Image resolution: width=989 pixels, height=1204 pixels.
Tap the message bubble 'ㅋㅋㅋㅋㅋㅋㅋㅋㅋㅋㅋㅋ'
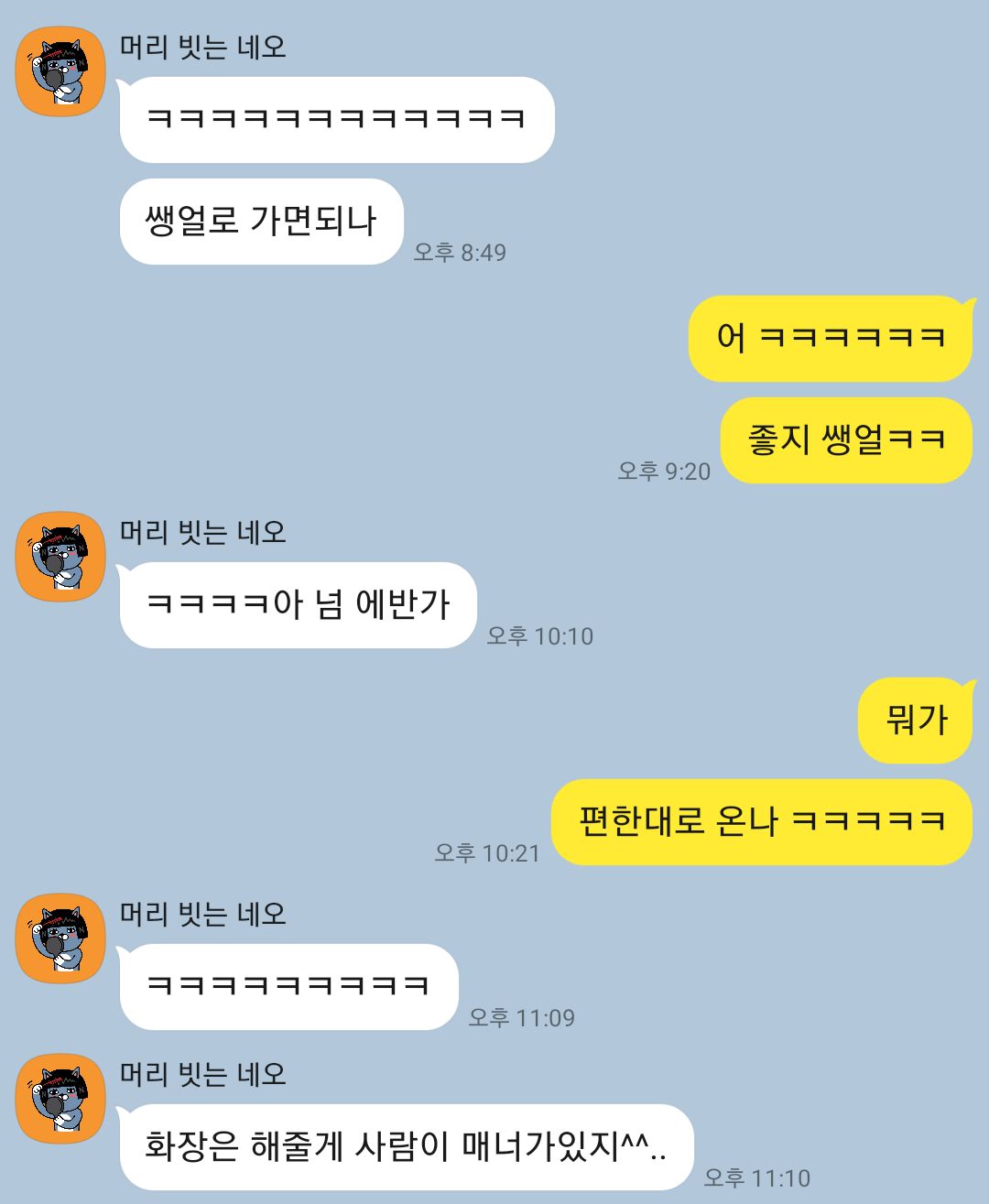coord(336,117)
